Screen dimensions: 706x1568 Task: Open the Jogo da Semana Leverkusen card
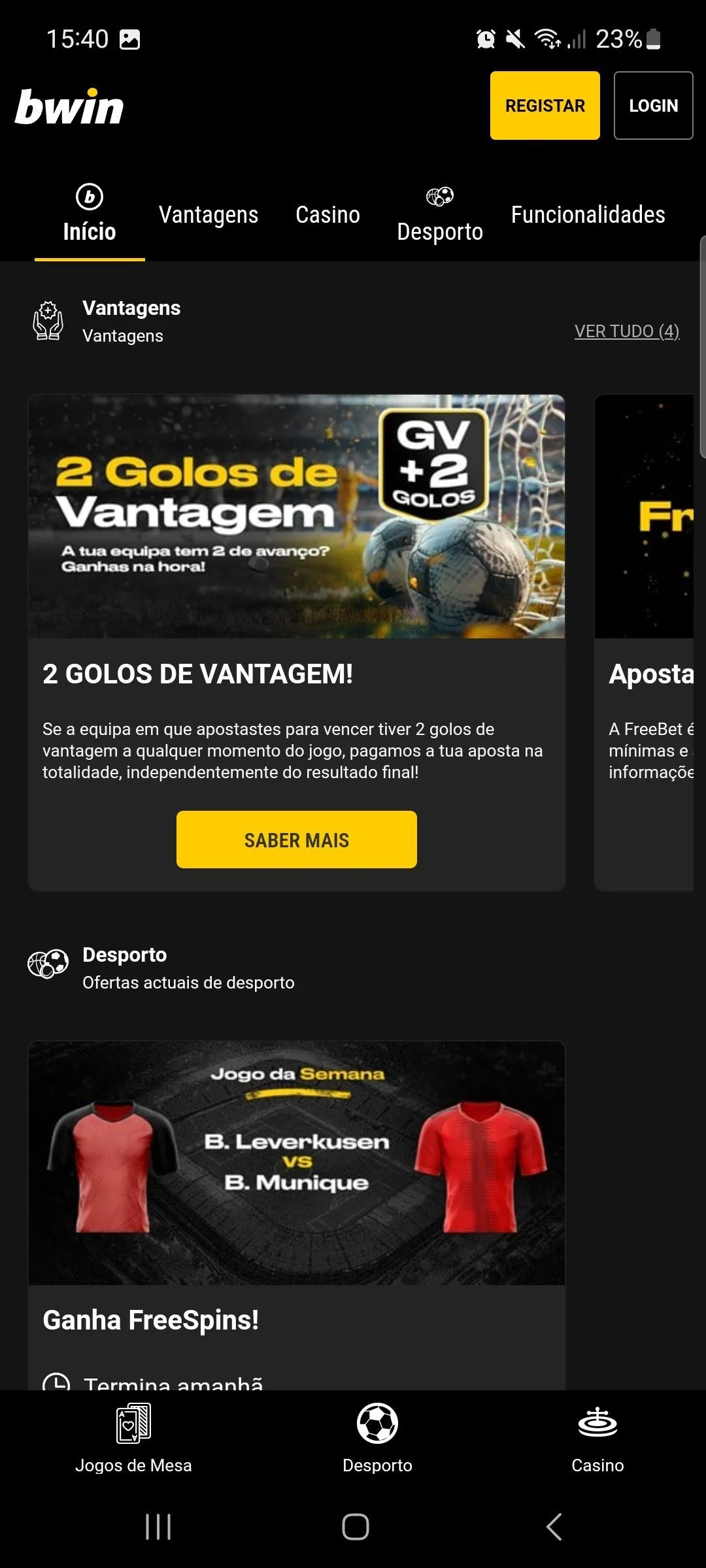(x=296, y=1163)
